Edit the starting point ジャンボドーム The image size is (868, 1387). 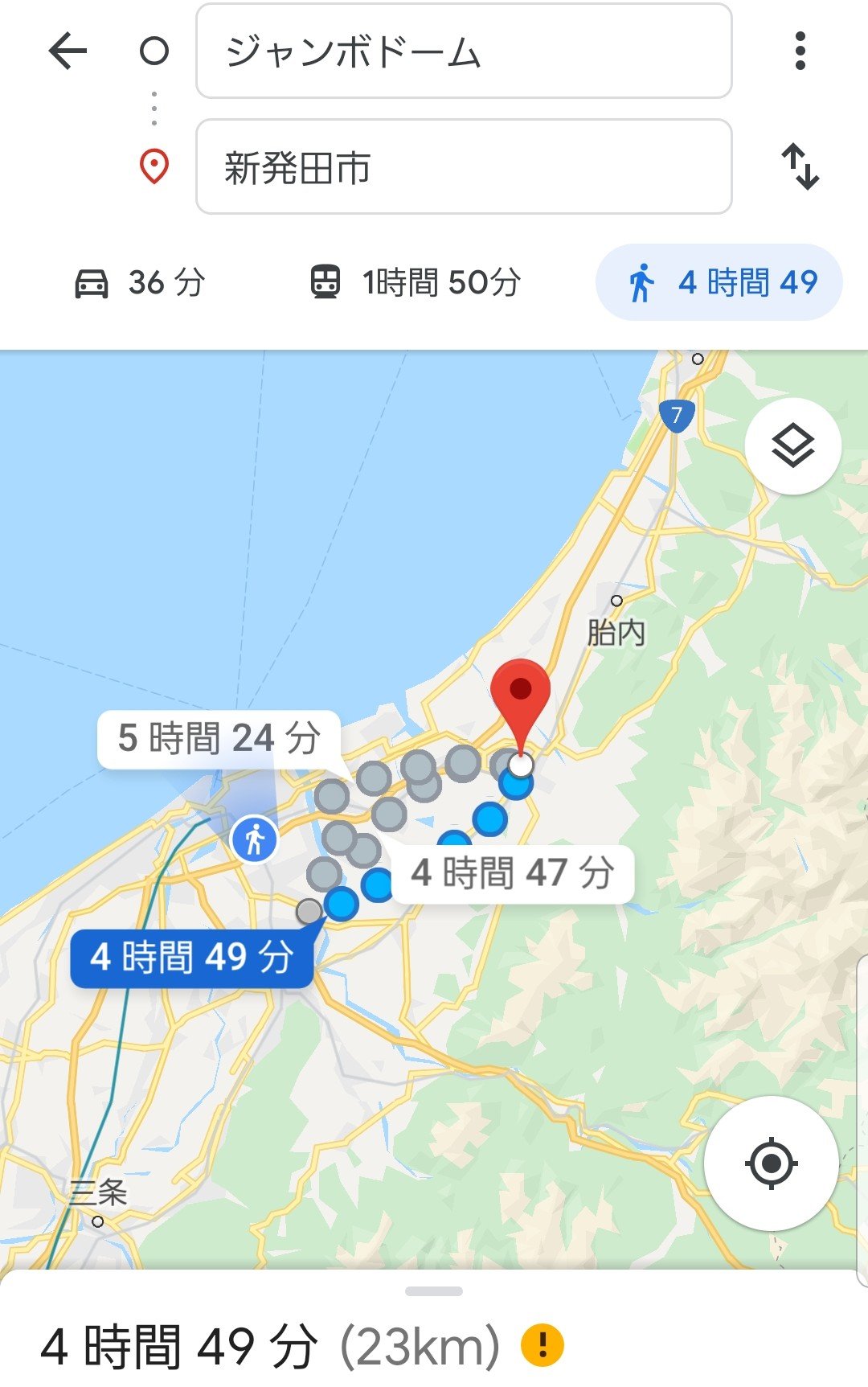click(464, 51)
